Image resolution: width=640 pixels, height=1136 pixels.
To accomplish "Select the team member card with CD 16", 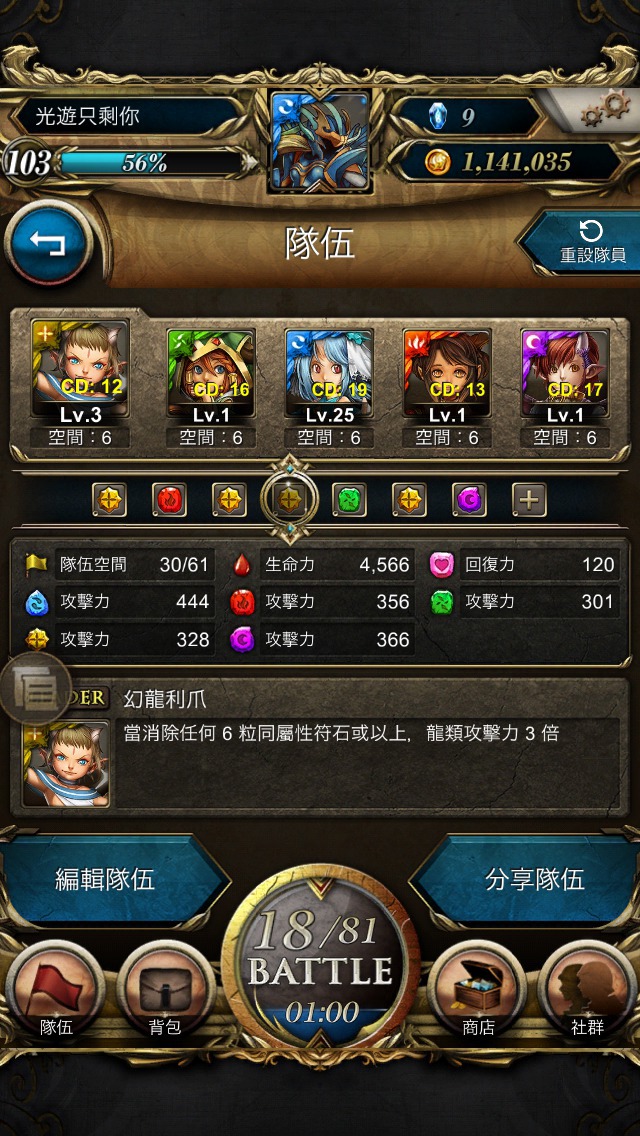I will 211,374.
